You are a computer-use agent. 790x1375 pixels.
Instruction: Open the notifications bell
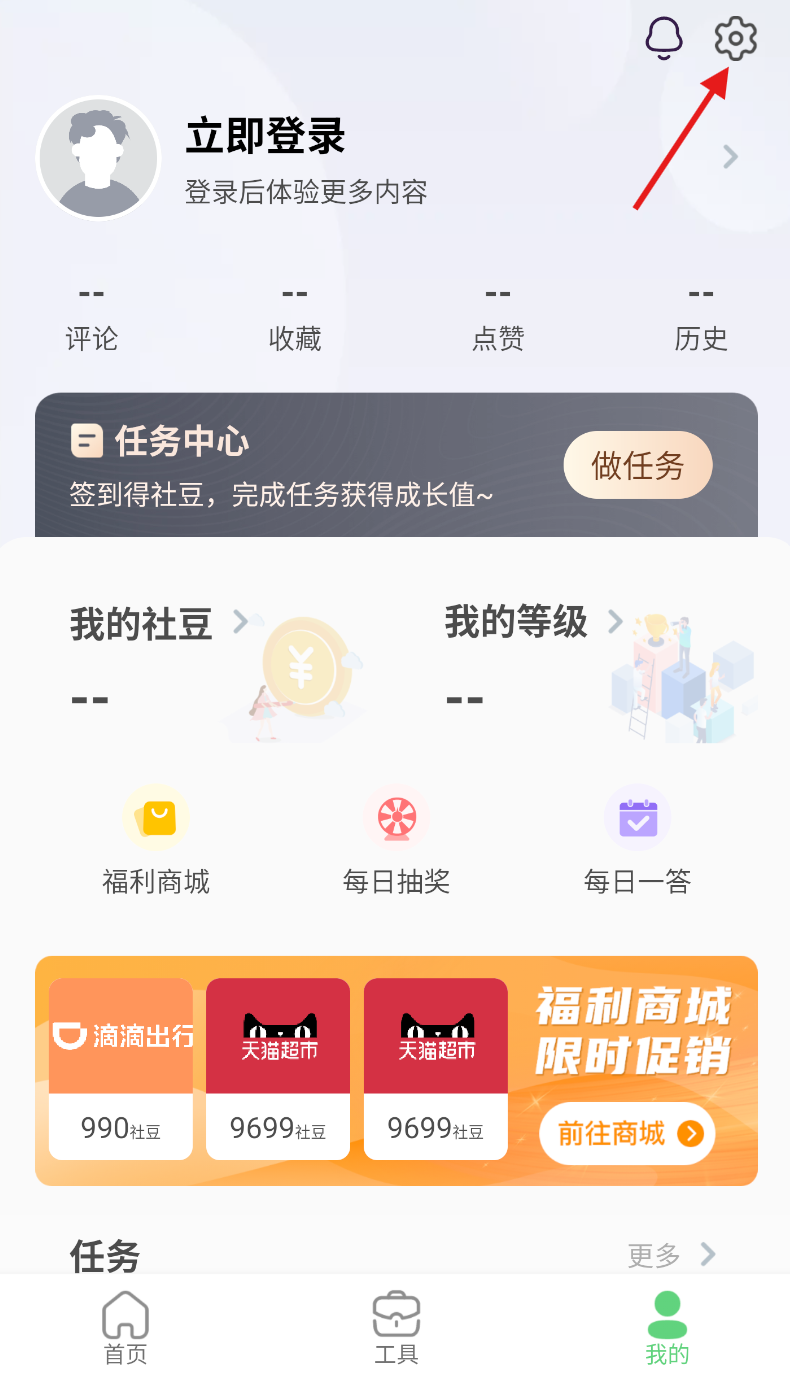click(664, 39)
